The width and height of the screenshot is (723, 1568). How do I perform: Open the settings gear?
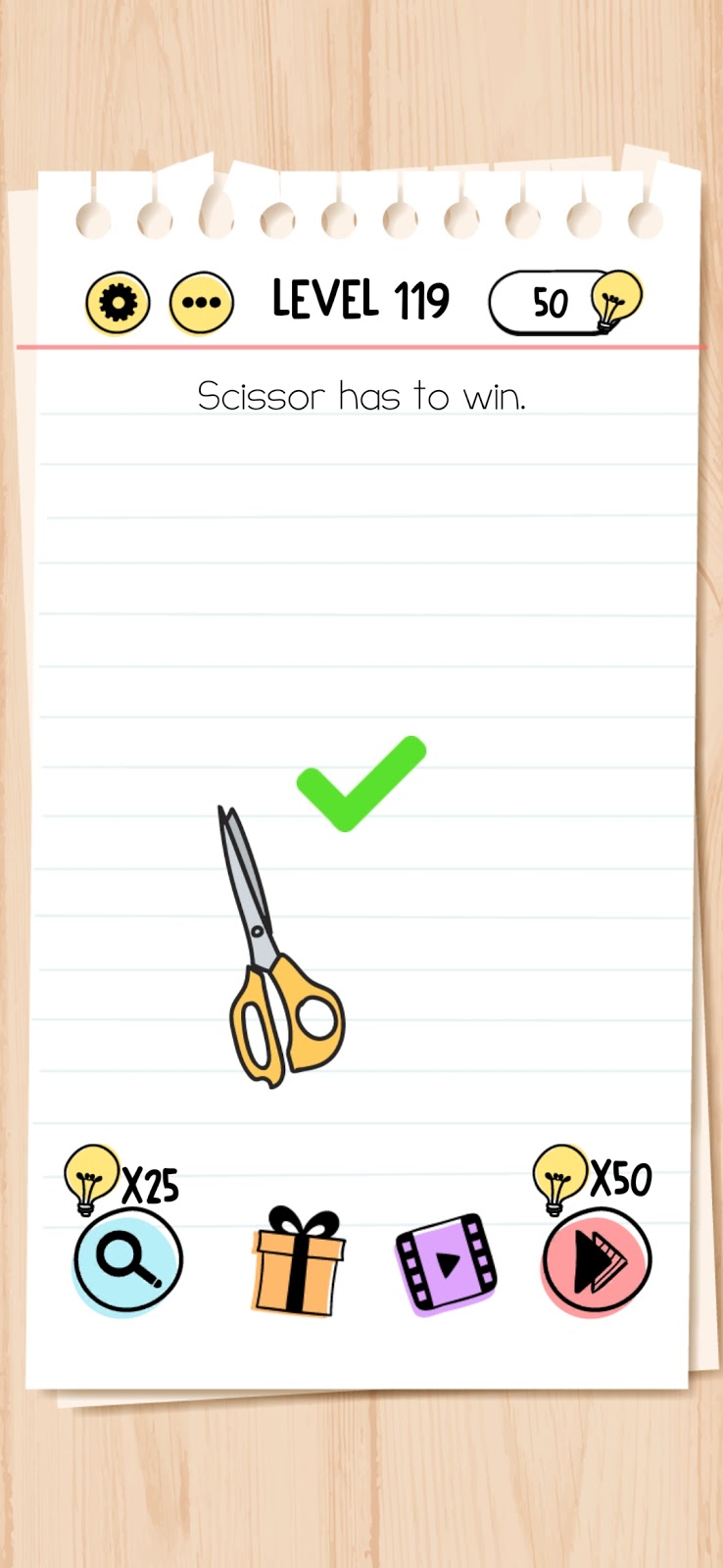tap(118, 303)
